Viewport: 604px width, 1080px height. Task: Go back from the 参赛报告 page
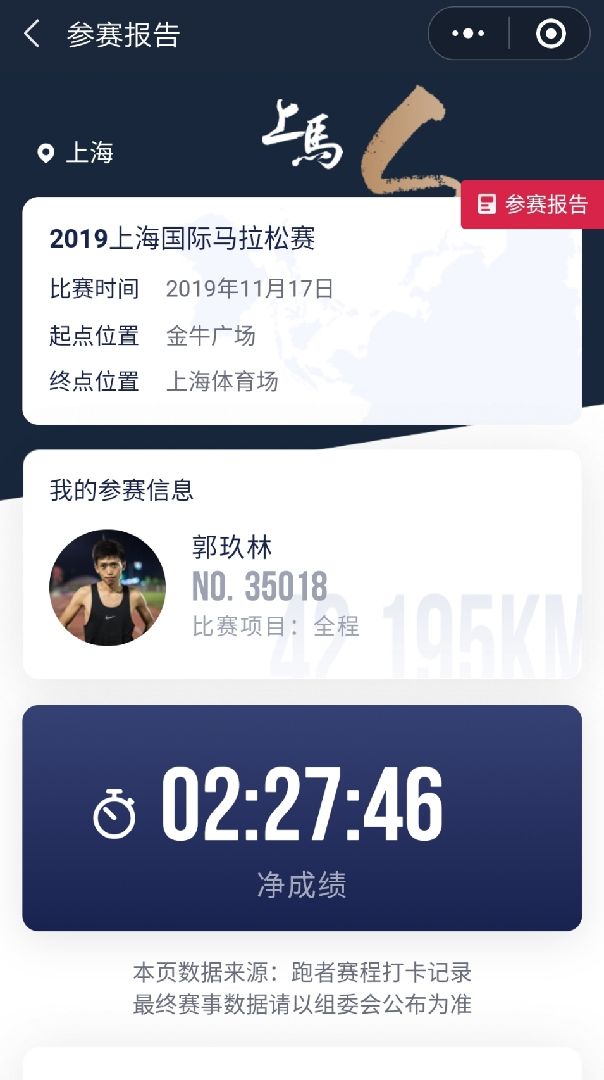click(32, 35)
